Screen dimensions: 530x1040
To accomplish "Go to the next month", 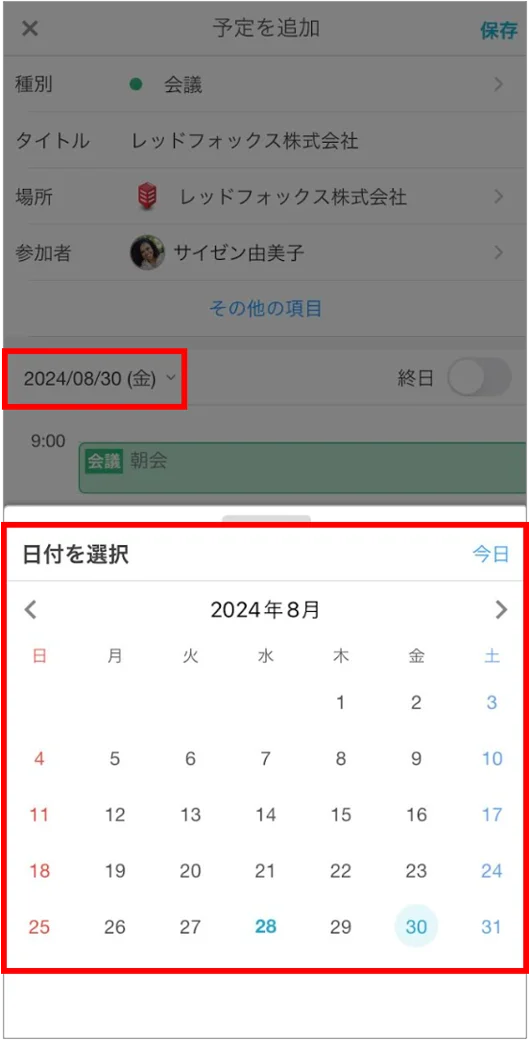I will coord(501,610).
